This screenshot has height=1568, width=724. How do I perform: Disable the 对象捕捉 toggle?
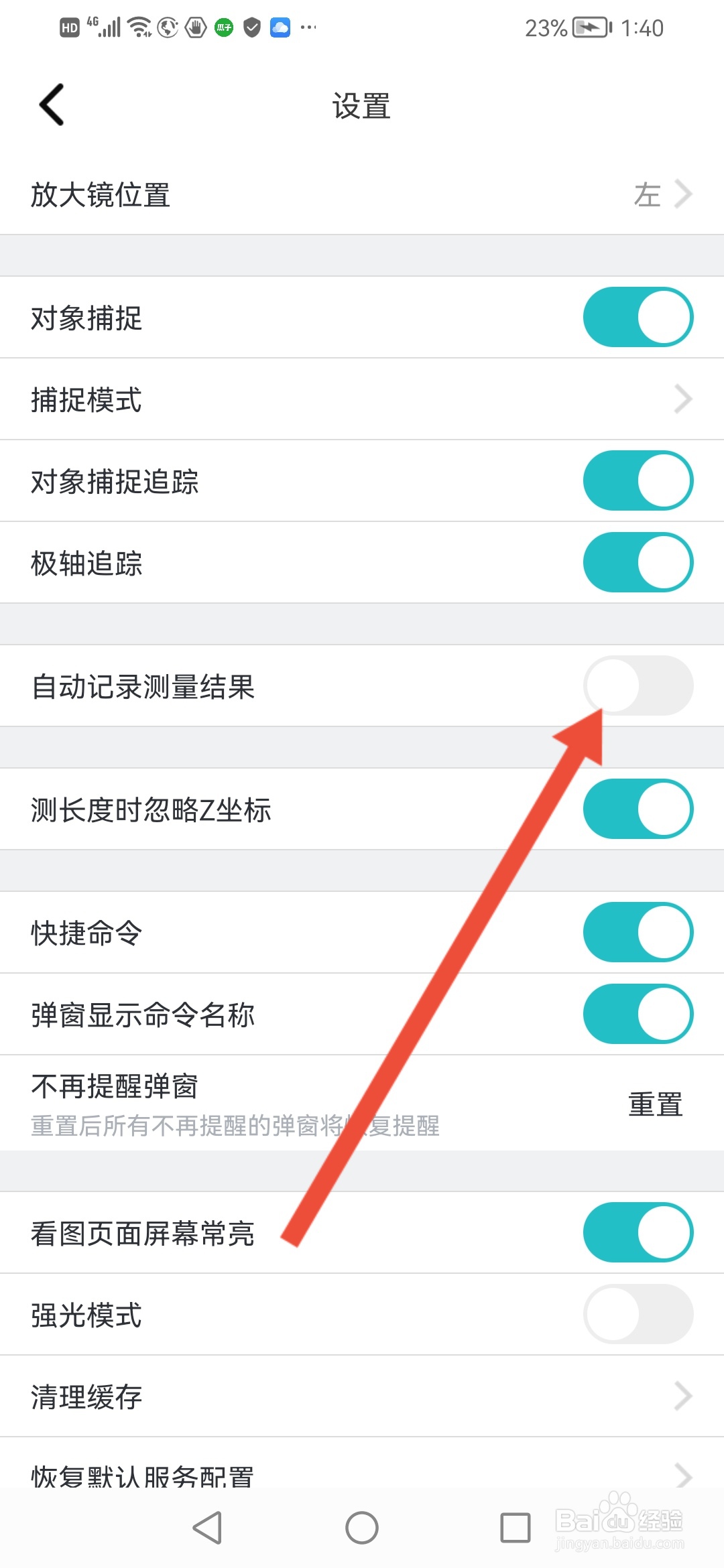click(638, 318)
